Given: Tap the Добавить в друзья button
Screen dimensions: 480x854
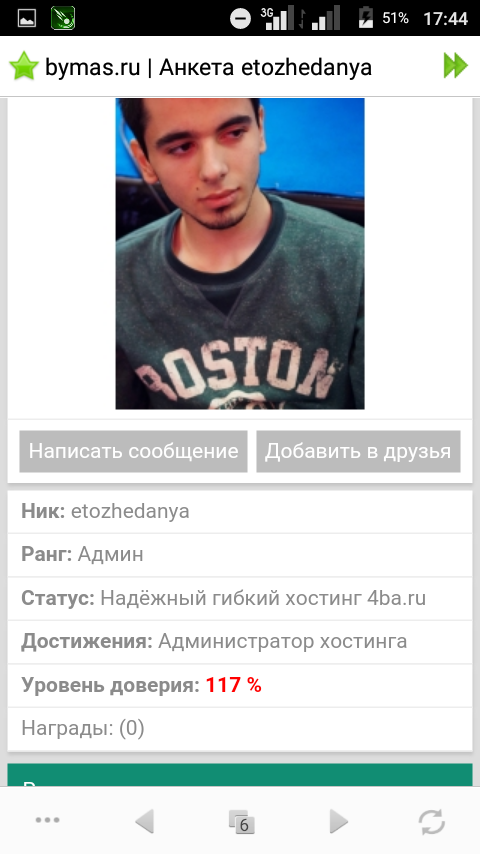Looking at the screenshot, I should [358, 452].
